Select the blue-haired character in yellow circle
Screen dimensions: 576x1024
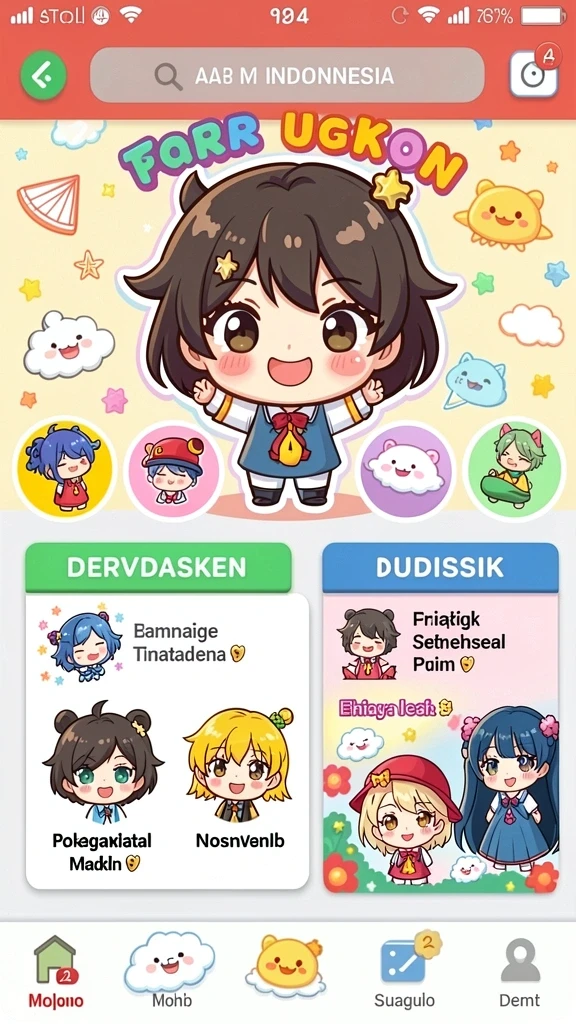pos(64,467)
